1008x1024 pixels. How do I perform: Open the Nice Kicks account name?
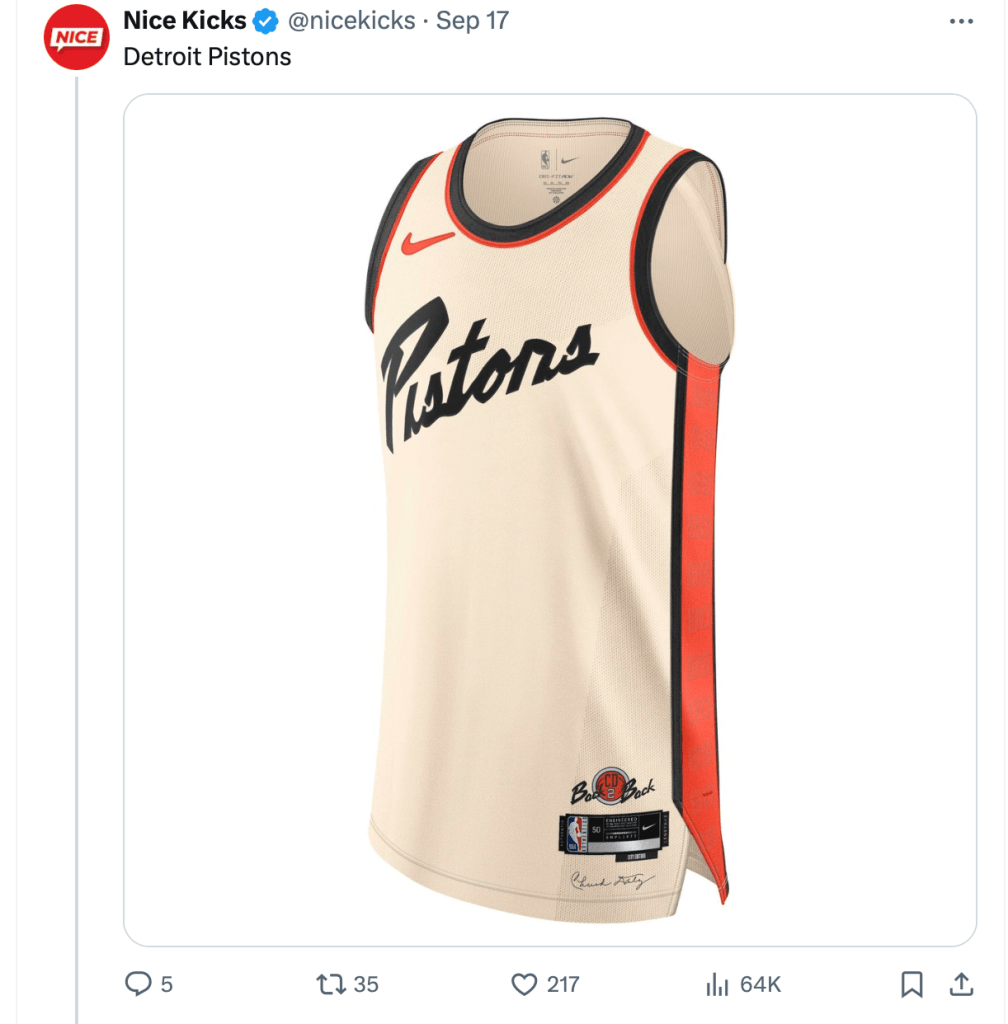(185, 21)
